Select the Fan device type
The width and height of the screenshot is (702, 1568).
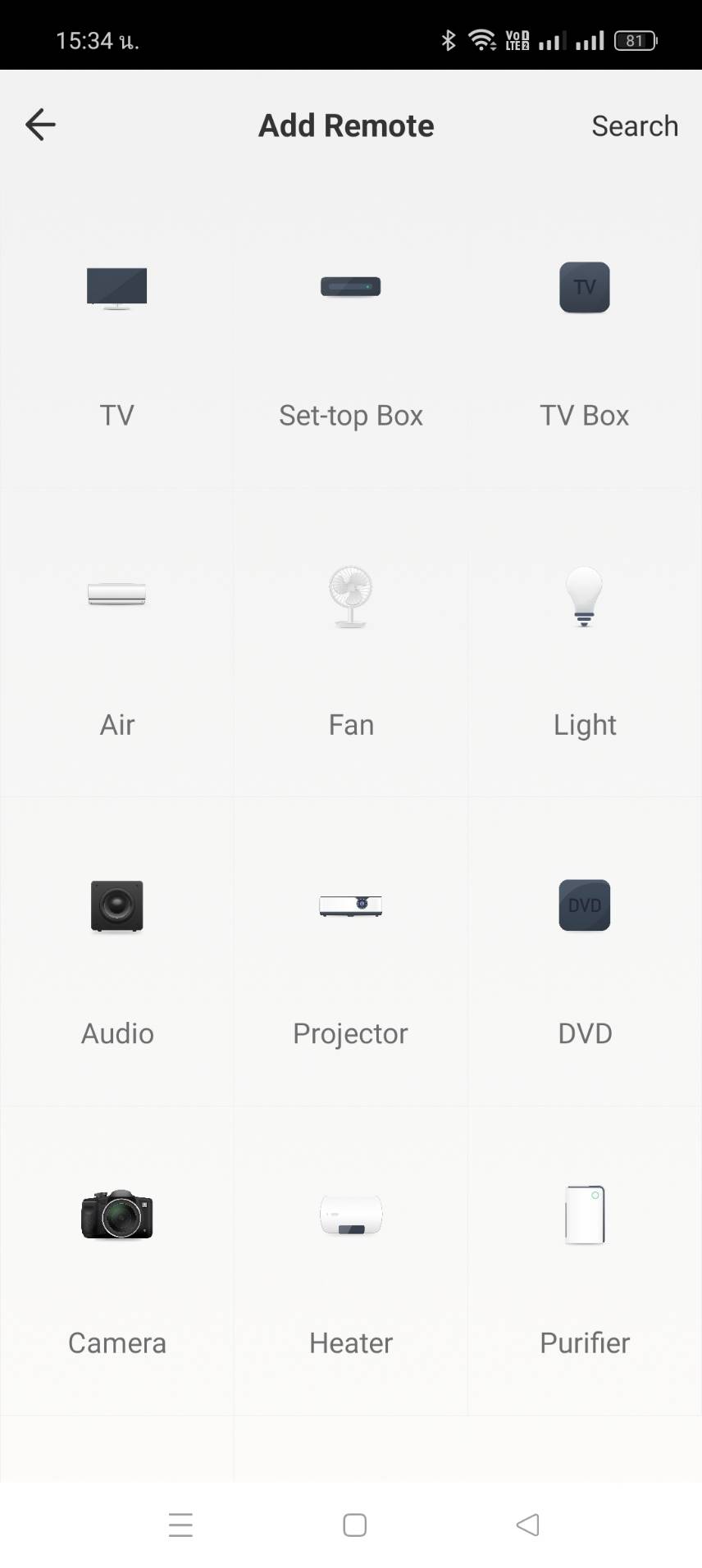pyautogui.click(x=351, y=642)
